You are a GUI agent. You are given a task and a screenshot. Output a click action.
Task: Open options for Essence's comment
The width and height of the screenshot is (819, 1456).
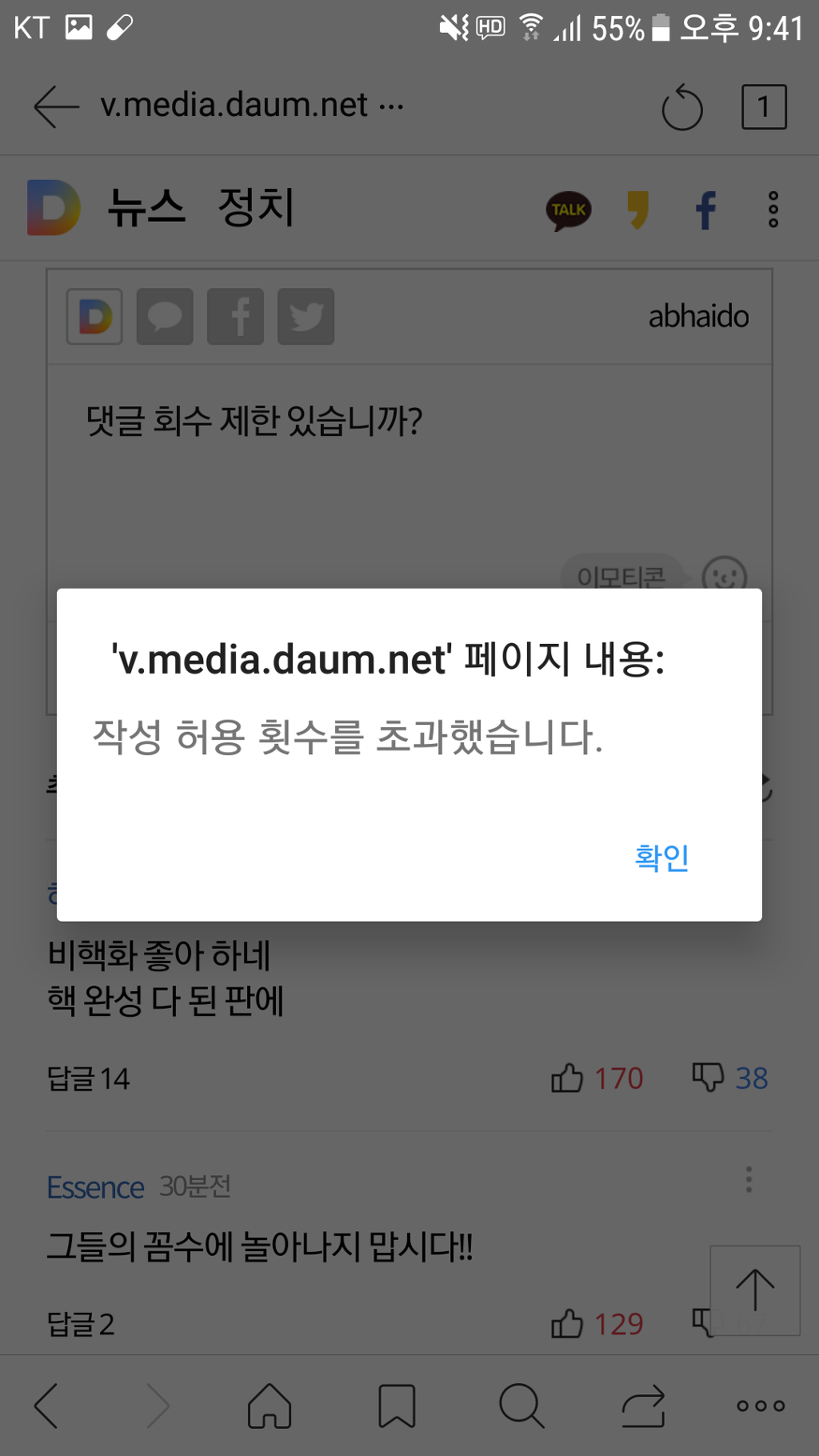749,1179
